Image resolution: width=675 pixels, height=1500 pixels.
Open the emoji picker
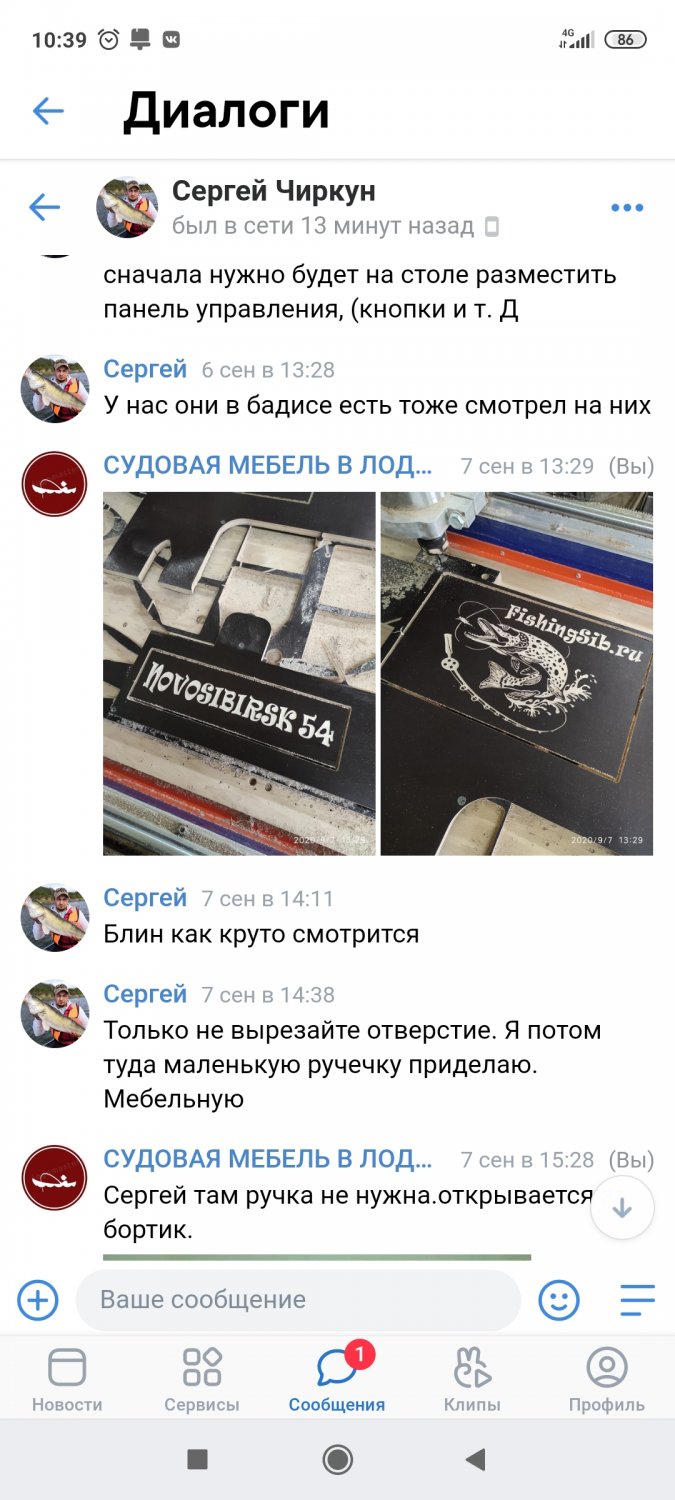559,1300
